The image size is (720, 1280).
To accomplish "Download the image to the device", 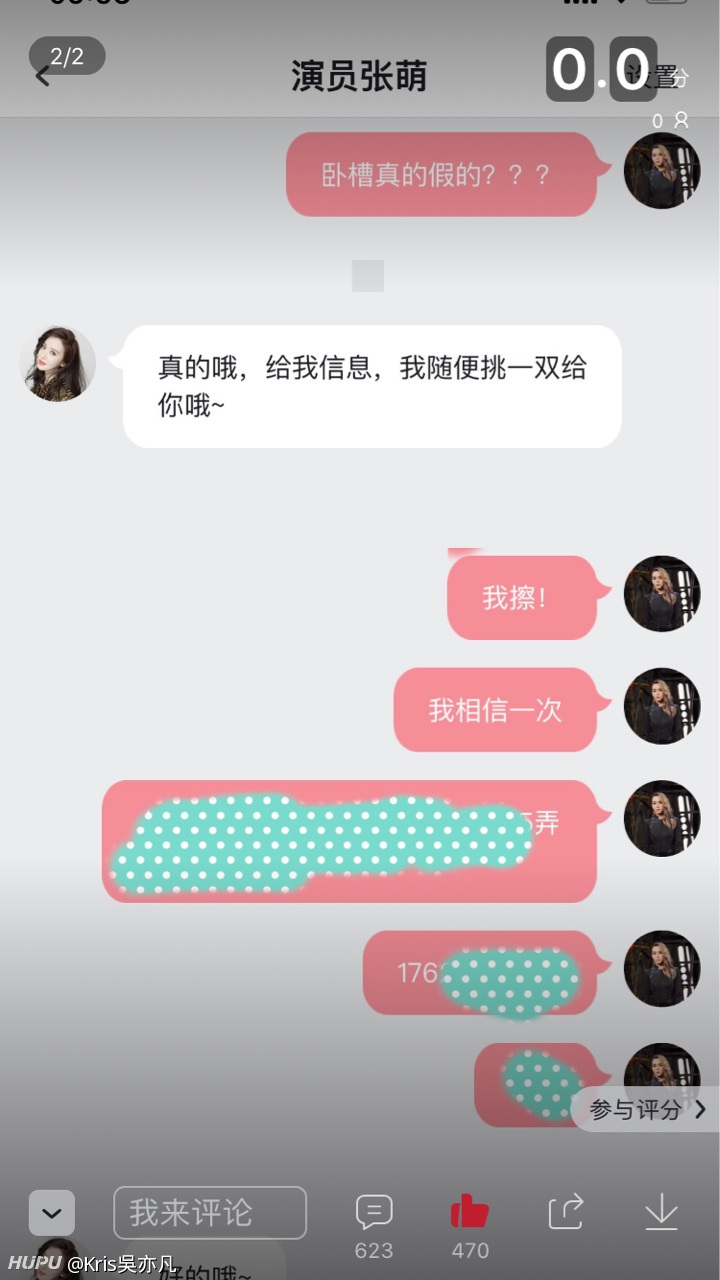I will click(662, 1213).
